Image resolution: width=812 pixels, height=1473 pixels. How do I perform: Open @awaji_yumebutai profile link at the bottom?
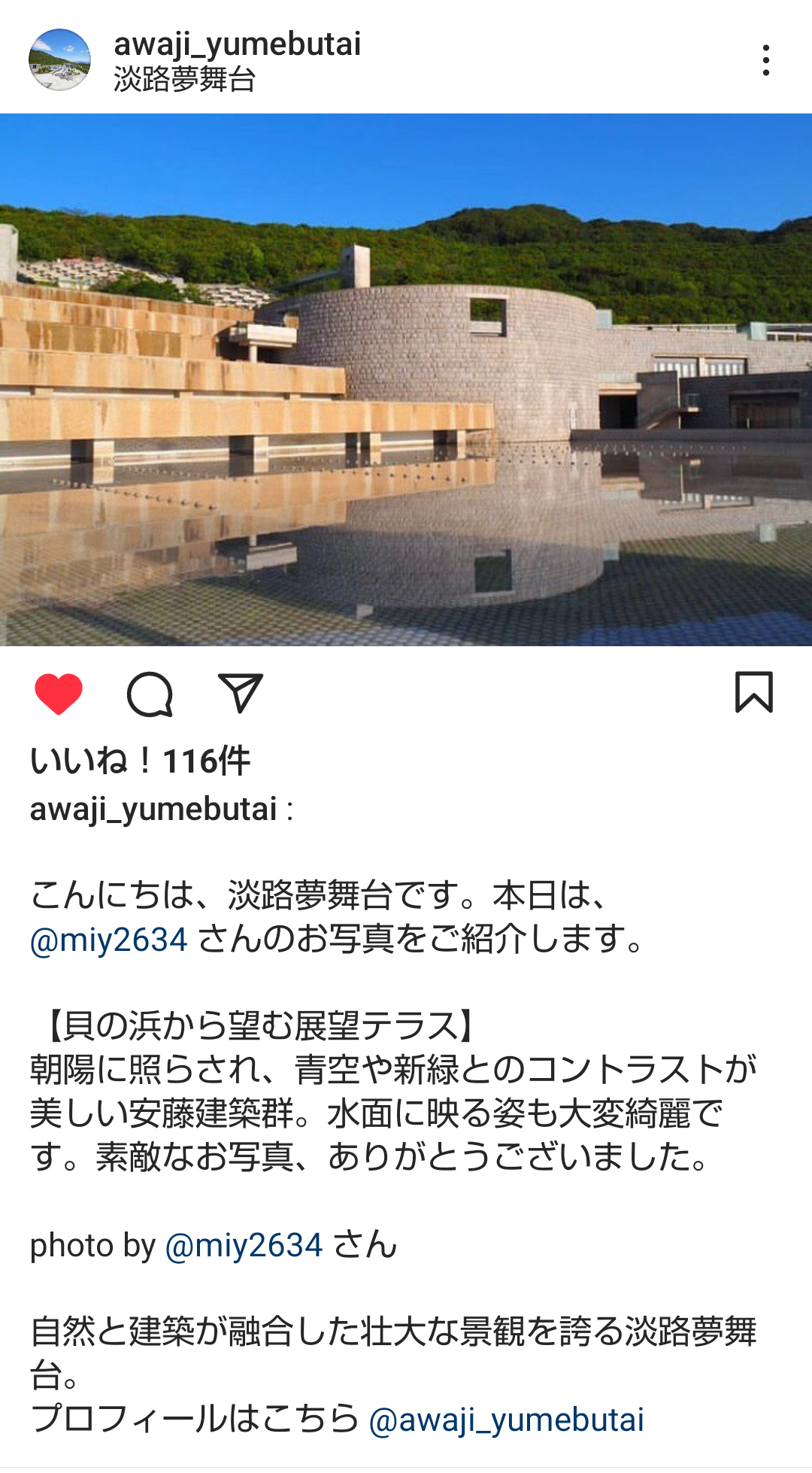click(506, 1420)
